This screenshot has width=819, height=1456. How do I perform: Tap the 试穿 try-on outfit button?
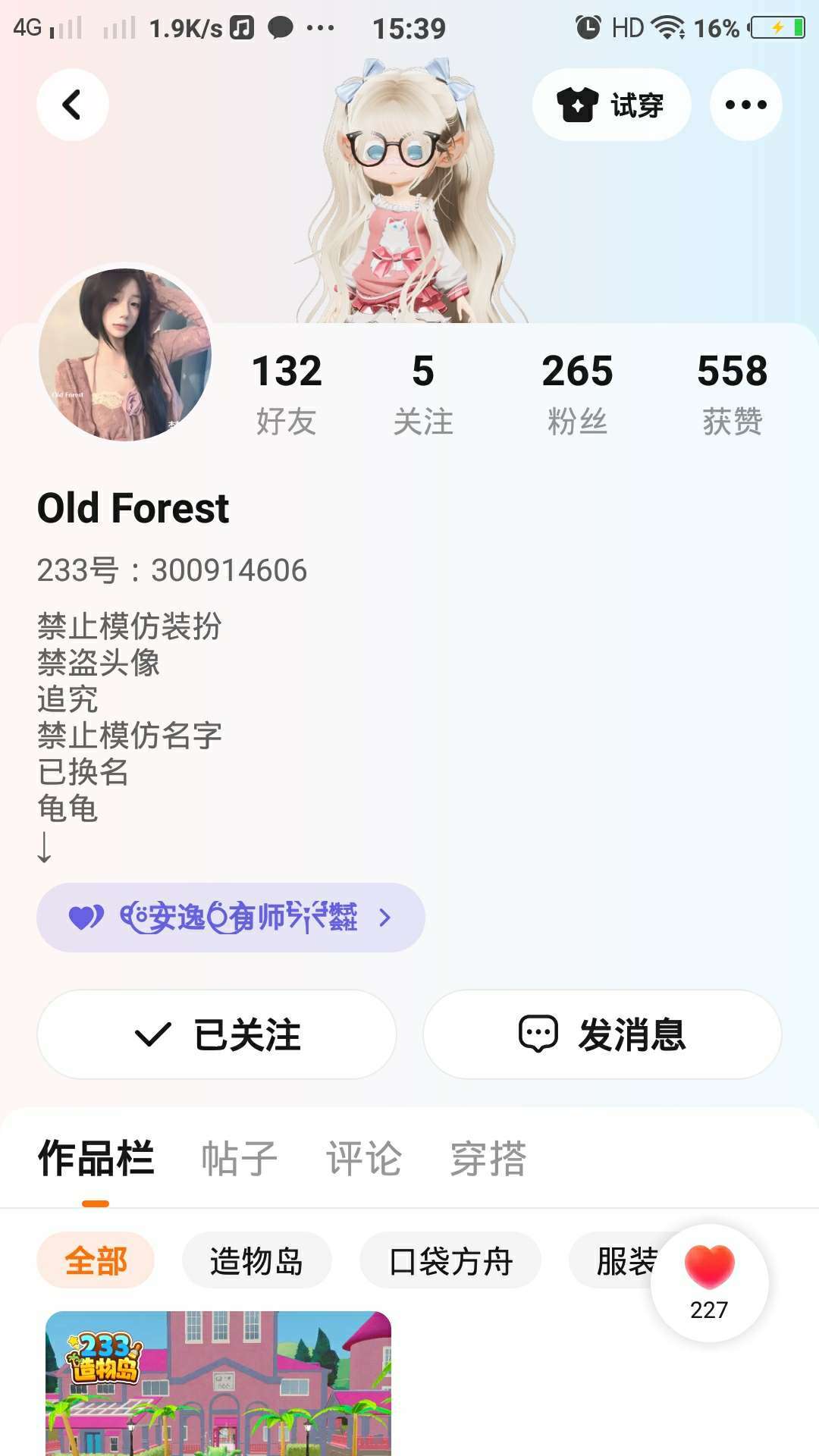pyautogui.click(x=611, y=105)
